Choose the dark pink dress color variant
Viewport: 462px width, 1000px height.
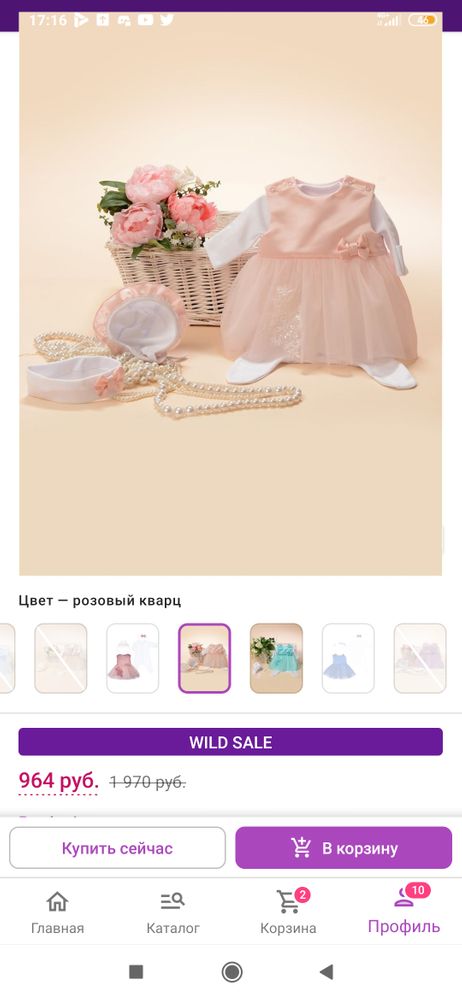tap(133, 658)
